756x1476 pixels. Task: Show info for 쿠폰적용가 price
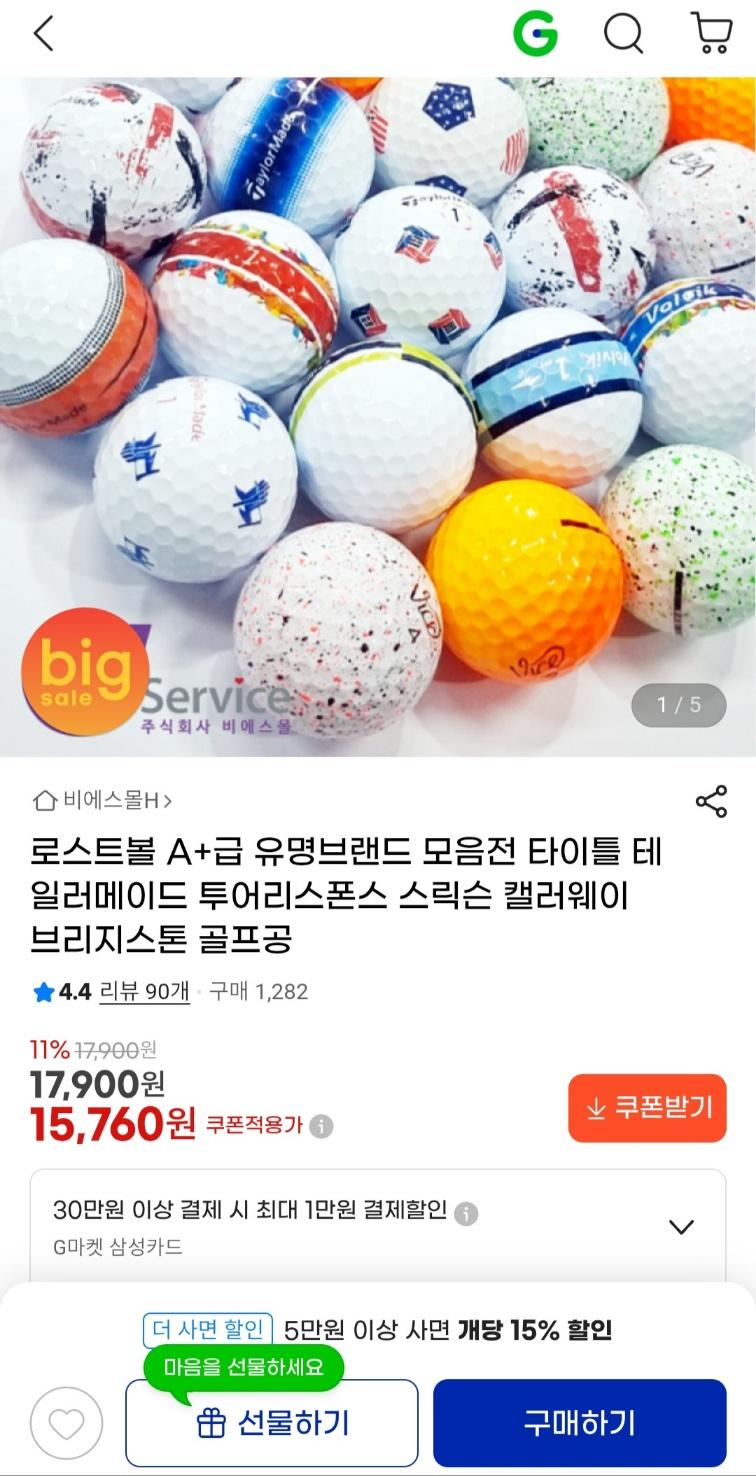click(321, 1127)
